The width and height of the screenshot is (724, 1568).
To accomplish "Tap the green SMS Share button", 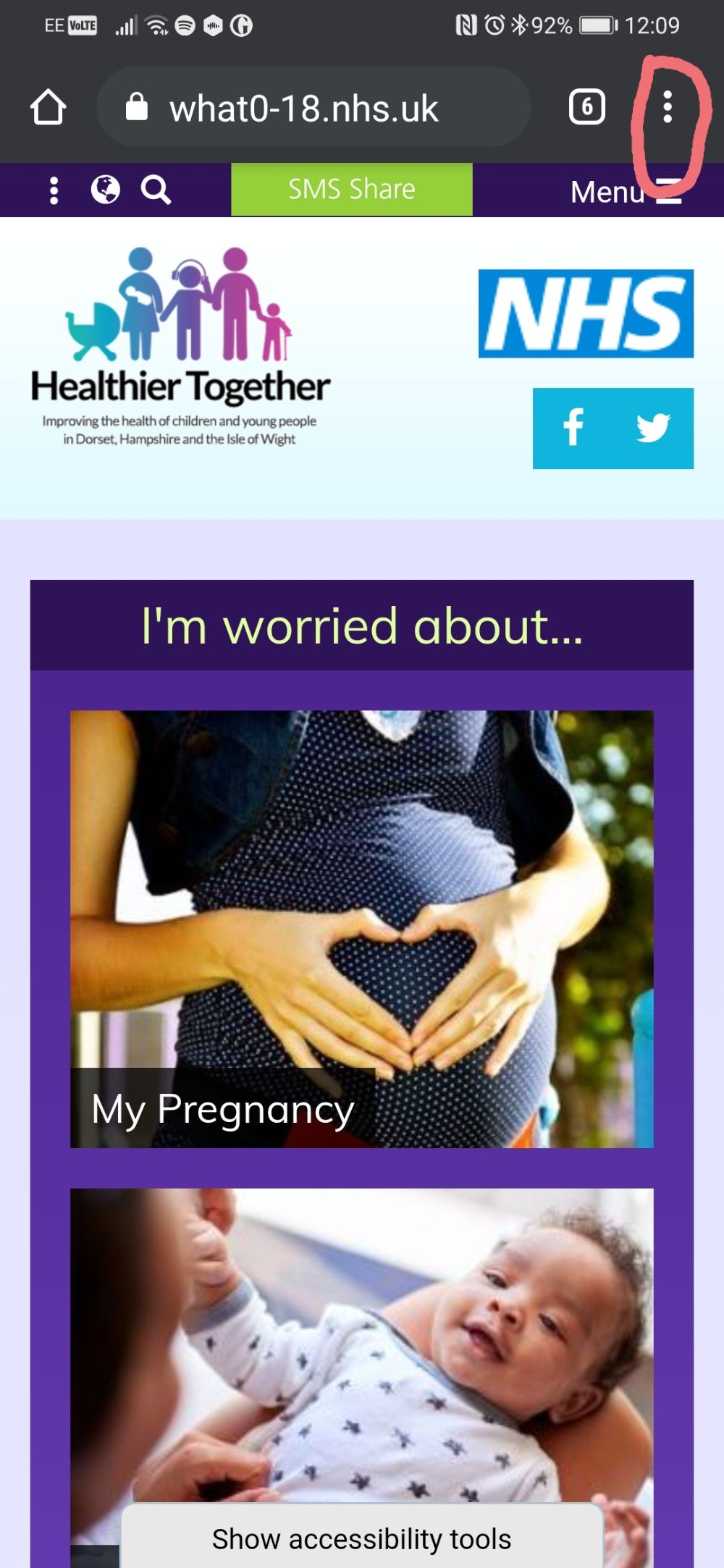I will click(x=351, y=190).
